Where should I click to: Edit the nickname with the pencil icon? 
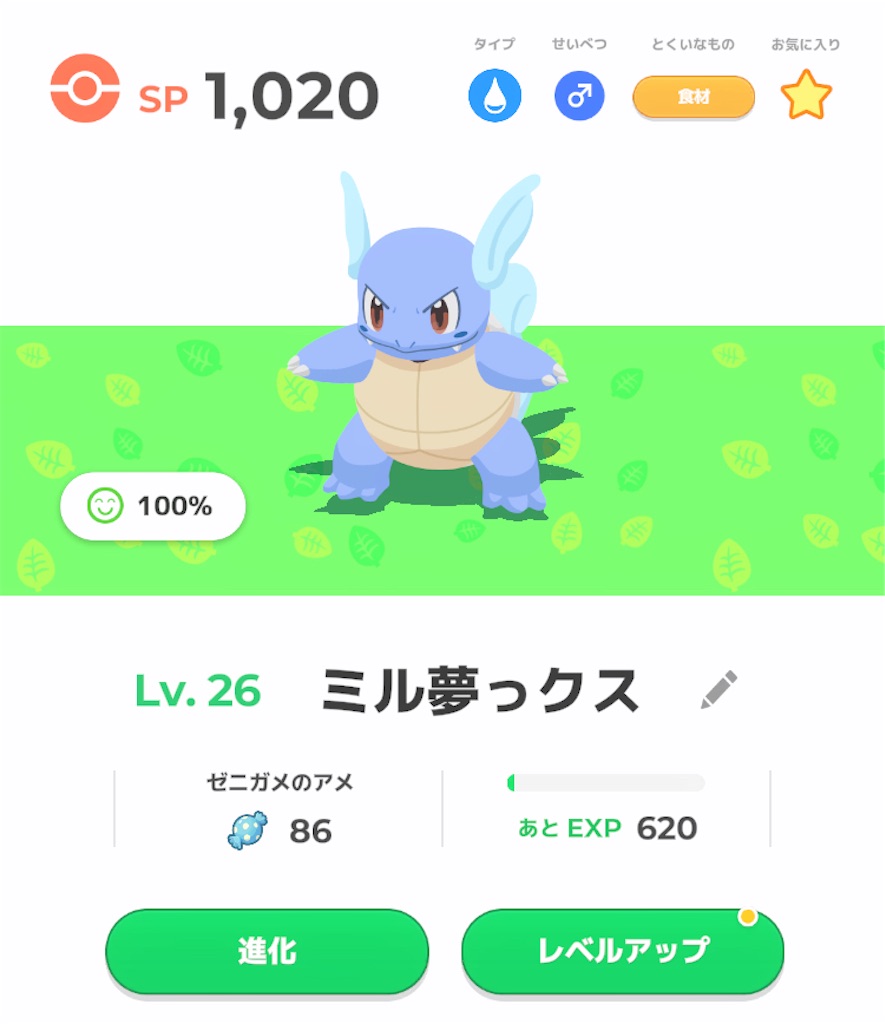tap(719, 690)
